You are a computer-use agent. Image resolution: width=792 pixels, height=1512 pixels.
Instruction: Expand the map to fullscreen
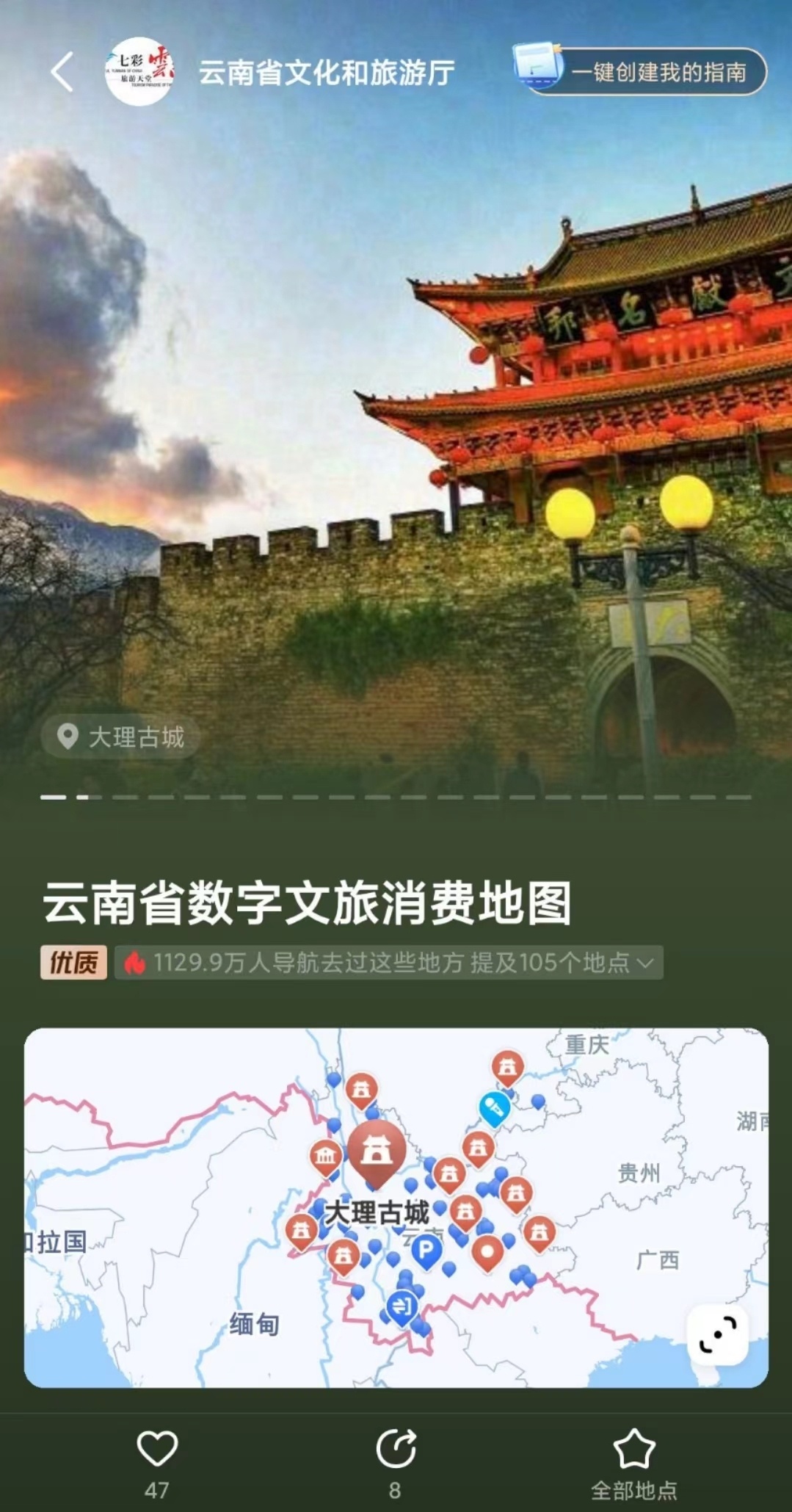pyautogui.click(x=717, y=1334)
